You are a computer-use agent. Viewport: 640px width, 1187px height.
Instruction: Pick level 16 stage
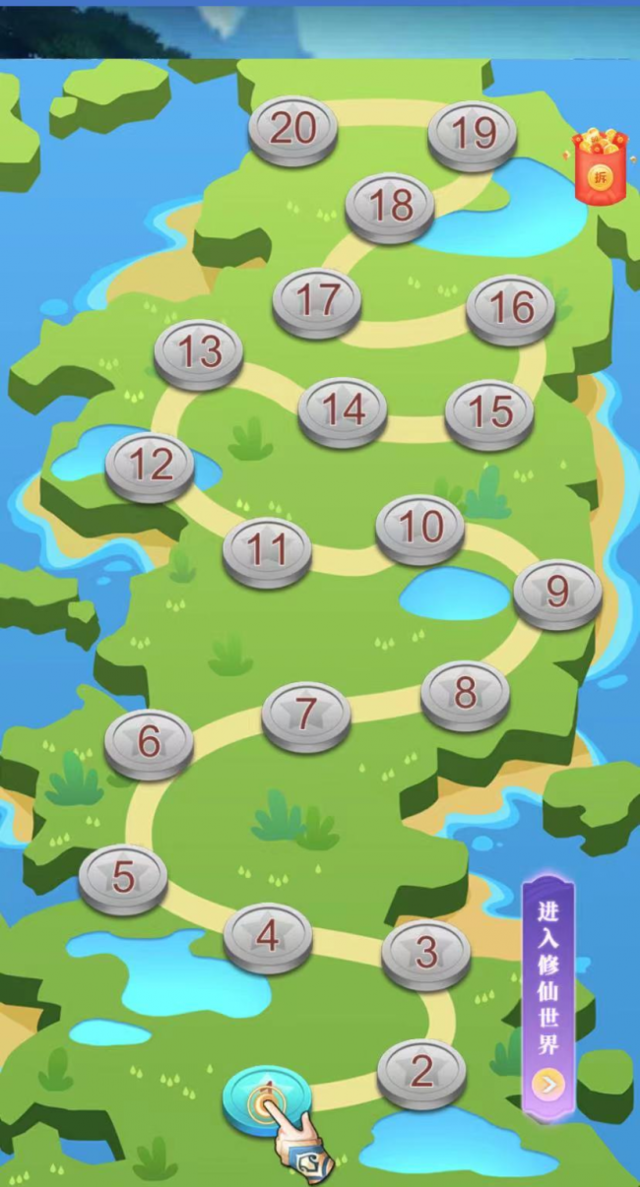tap(510, 308)
